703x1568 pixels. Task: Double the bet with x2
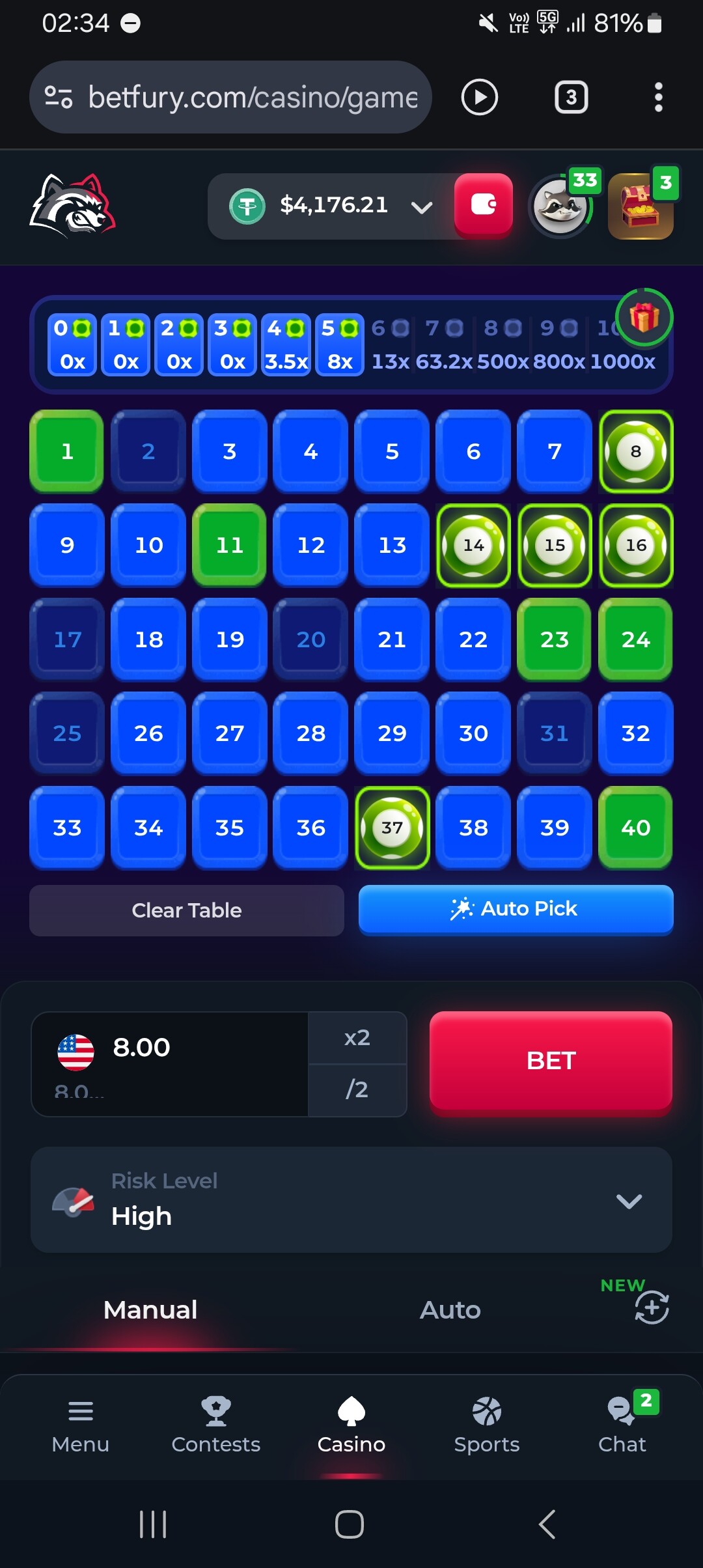click(x=357, y=1037)
